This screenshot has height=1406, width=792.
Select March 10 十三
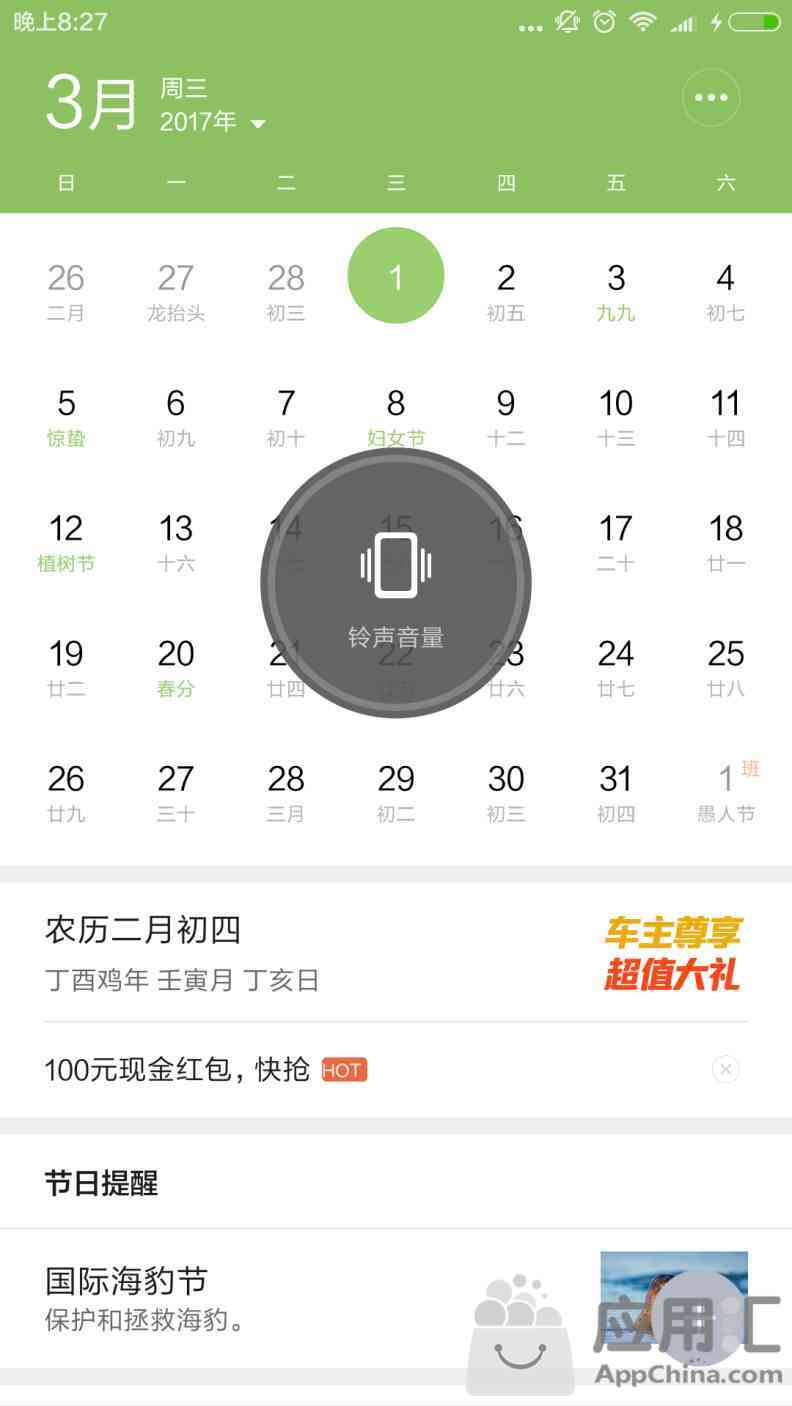pyautogui.click(x=616, y=417)
